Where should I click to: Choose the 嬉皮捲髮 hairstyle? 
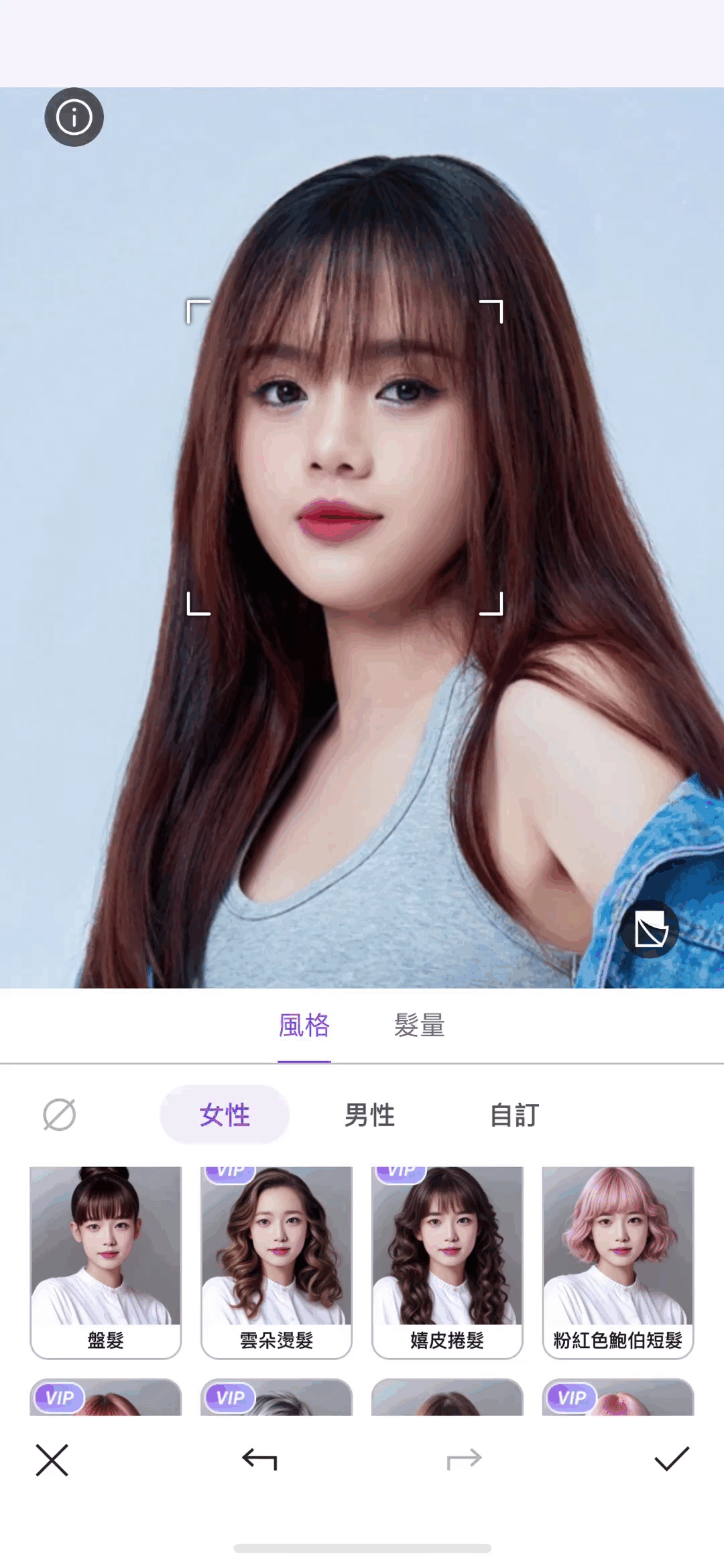pos(447,1261)
